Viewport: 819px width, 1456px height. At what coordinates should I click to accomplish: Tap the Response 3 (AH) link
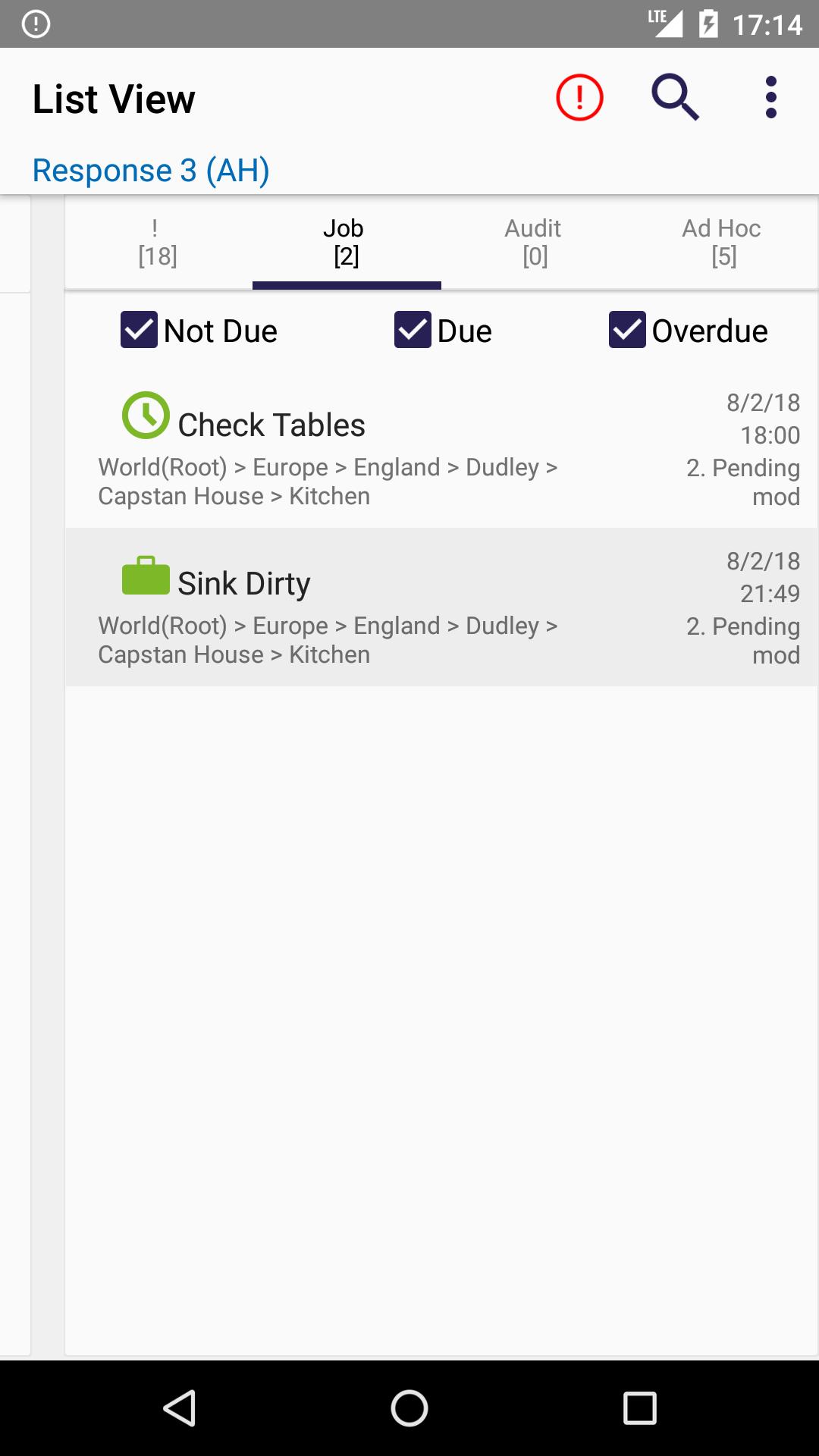pos(151,170)
